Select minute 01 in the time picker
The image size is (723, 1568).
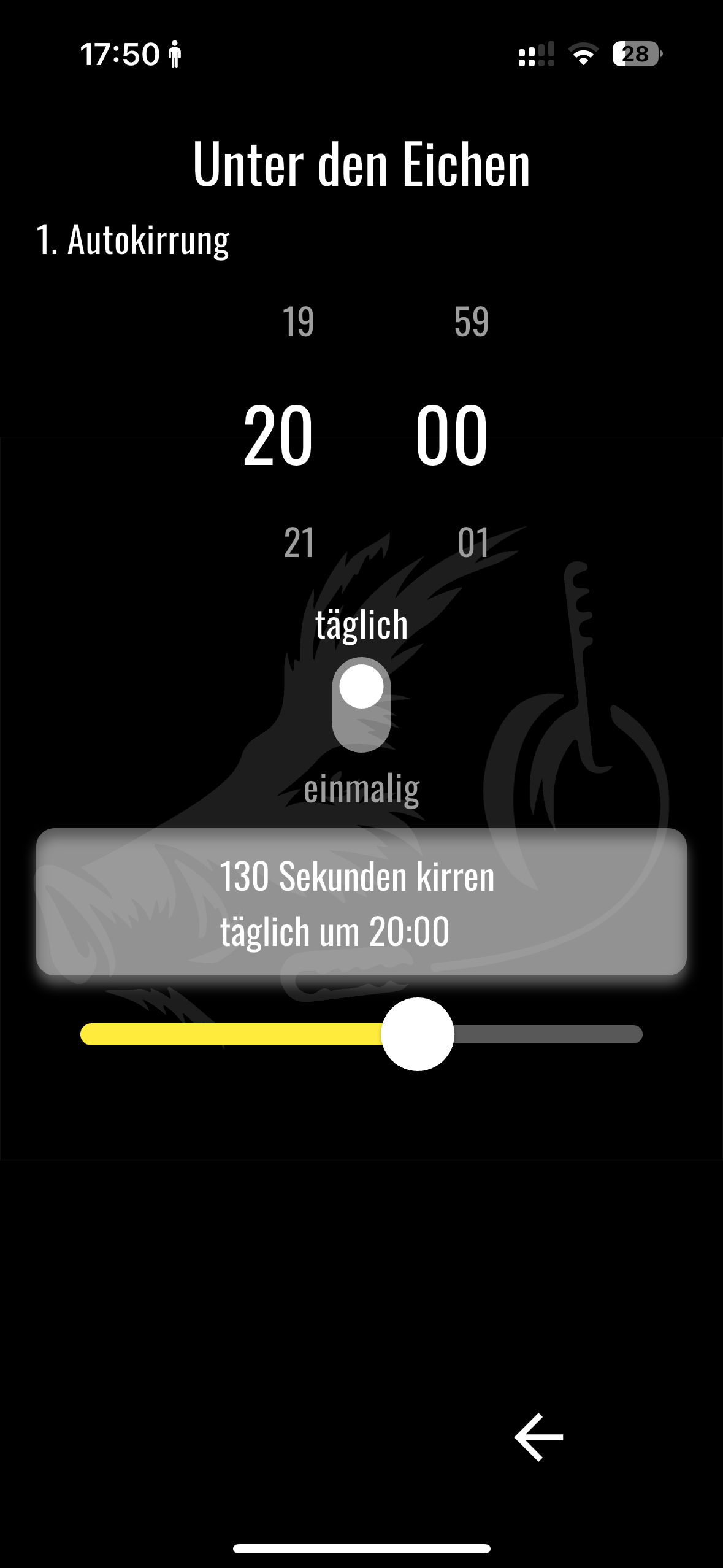coord(473,543)
